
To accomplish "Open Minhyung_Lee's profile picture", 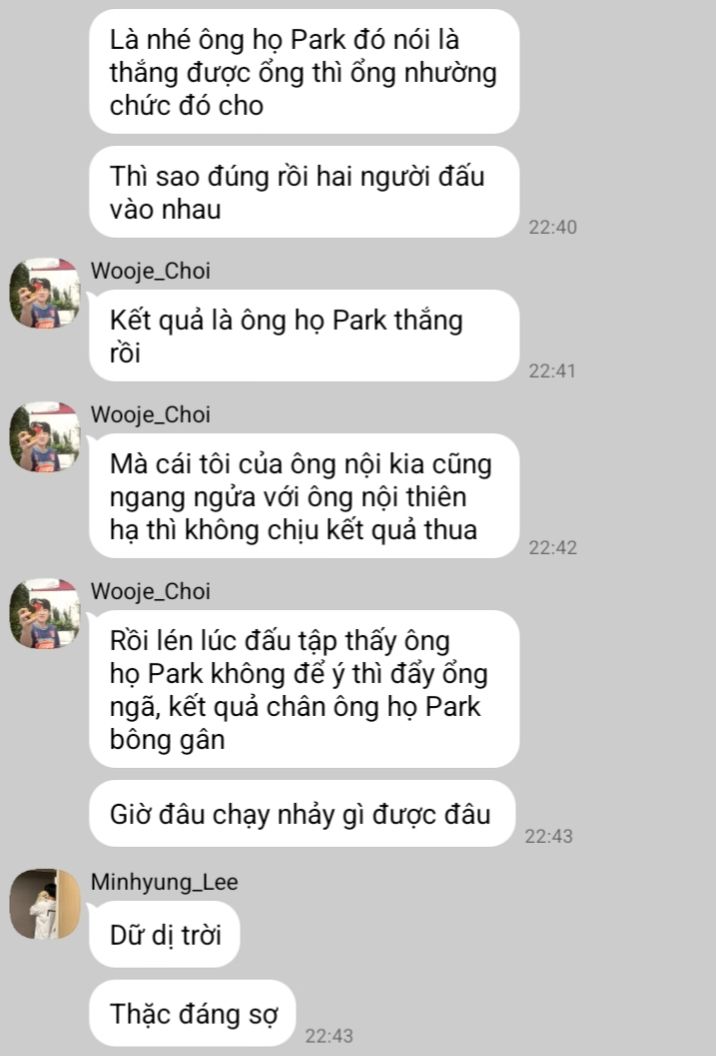I will pos(44,904).
